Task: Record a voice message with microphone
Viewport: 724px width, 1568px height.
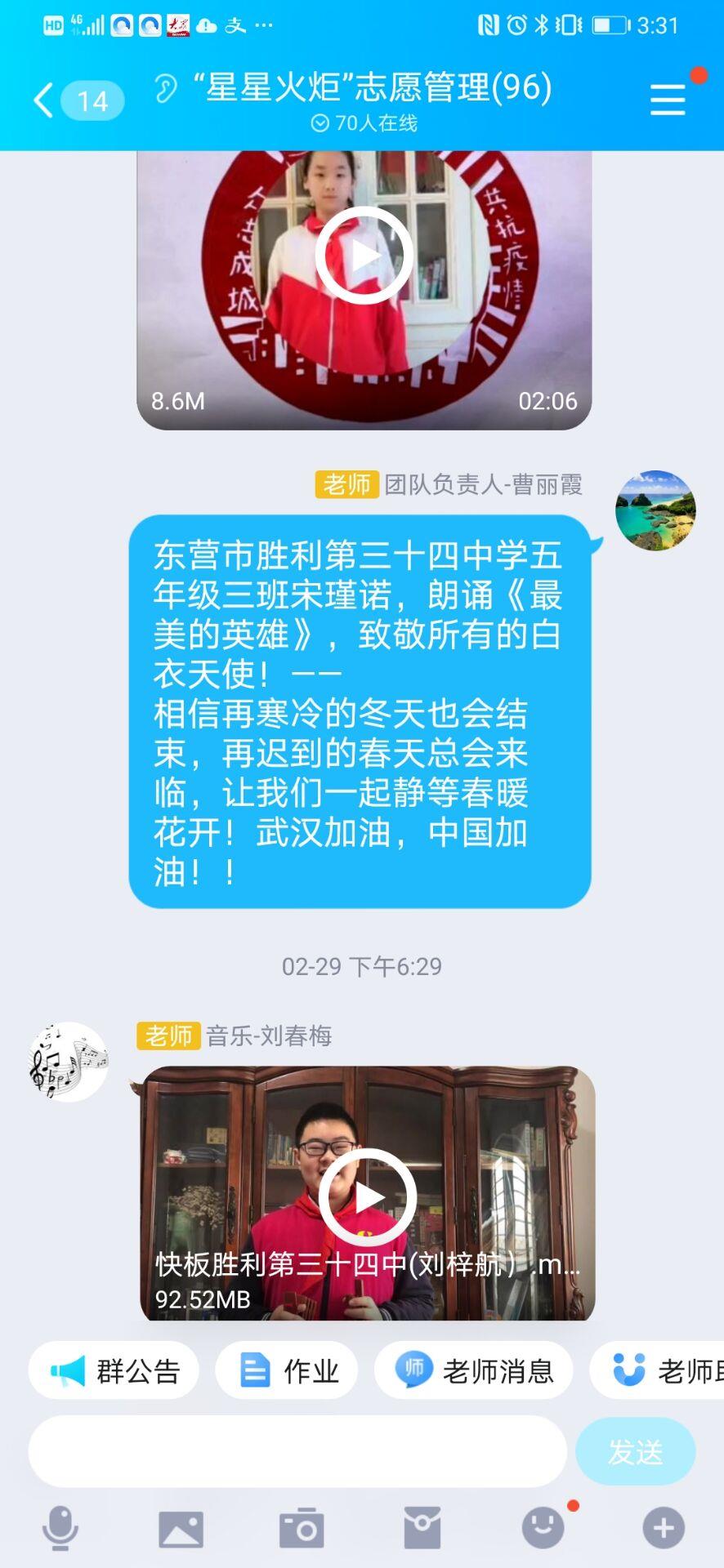Action: pos(60,1528)
